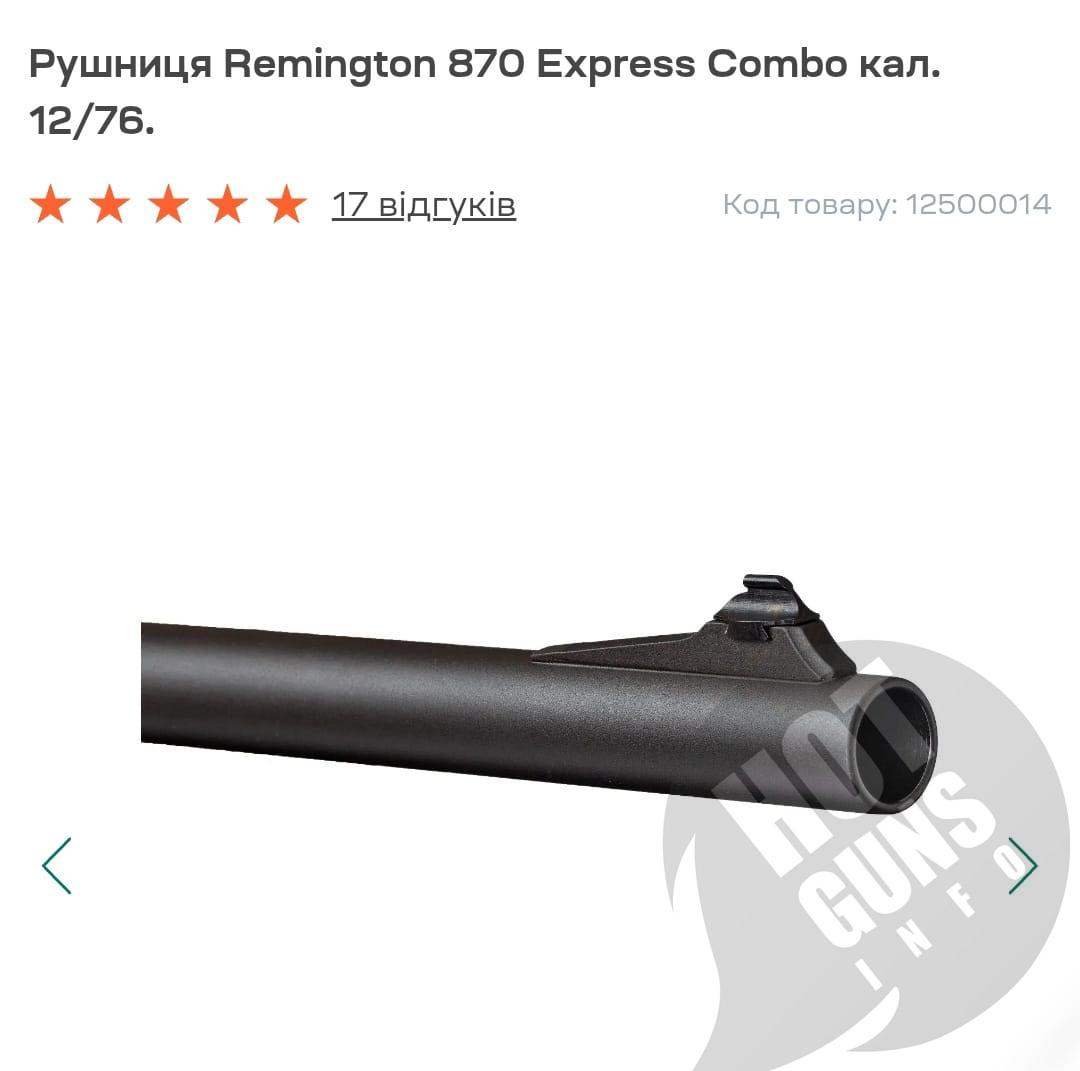Open the 17 відгуків reviews link
Viewport: 1080px width, 1071px height.
[x=423, y=205]
